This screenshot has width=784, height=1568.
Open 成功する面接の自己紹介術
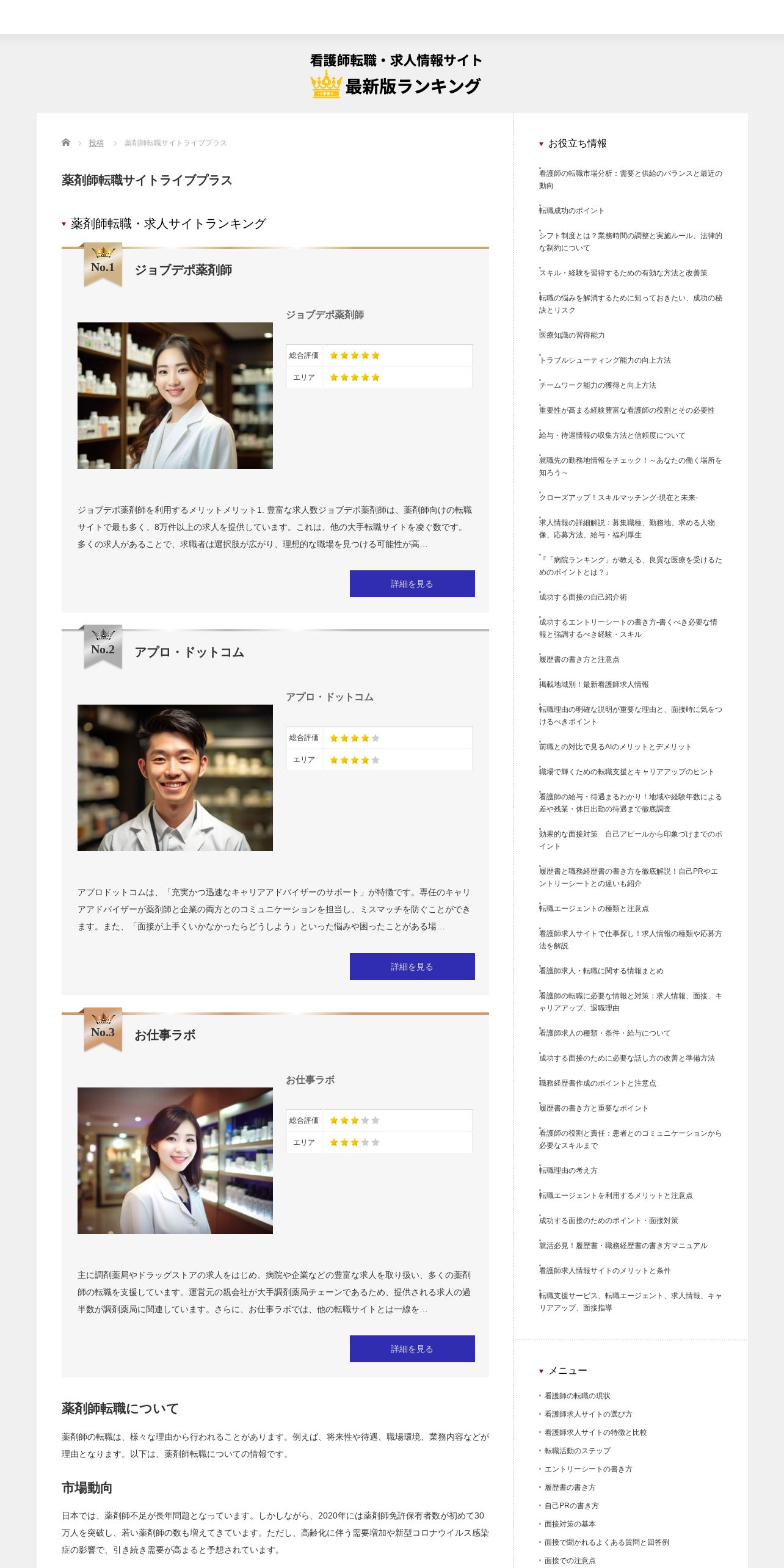point(583,597)
